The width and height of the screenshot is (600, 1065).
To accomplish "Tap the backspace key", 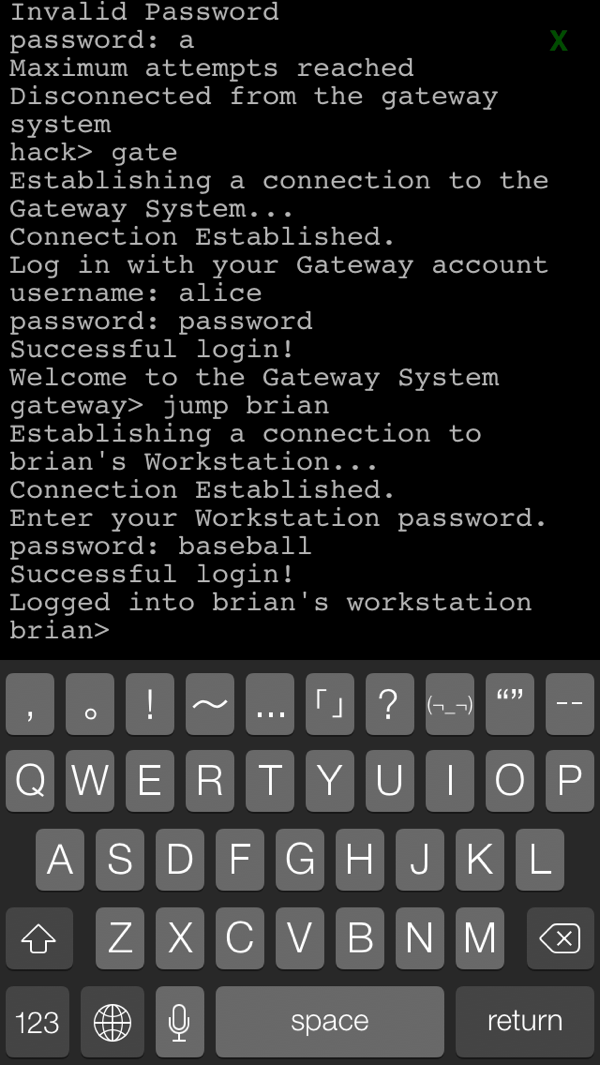I will [559, 938].
